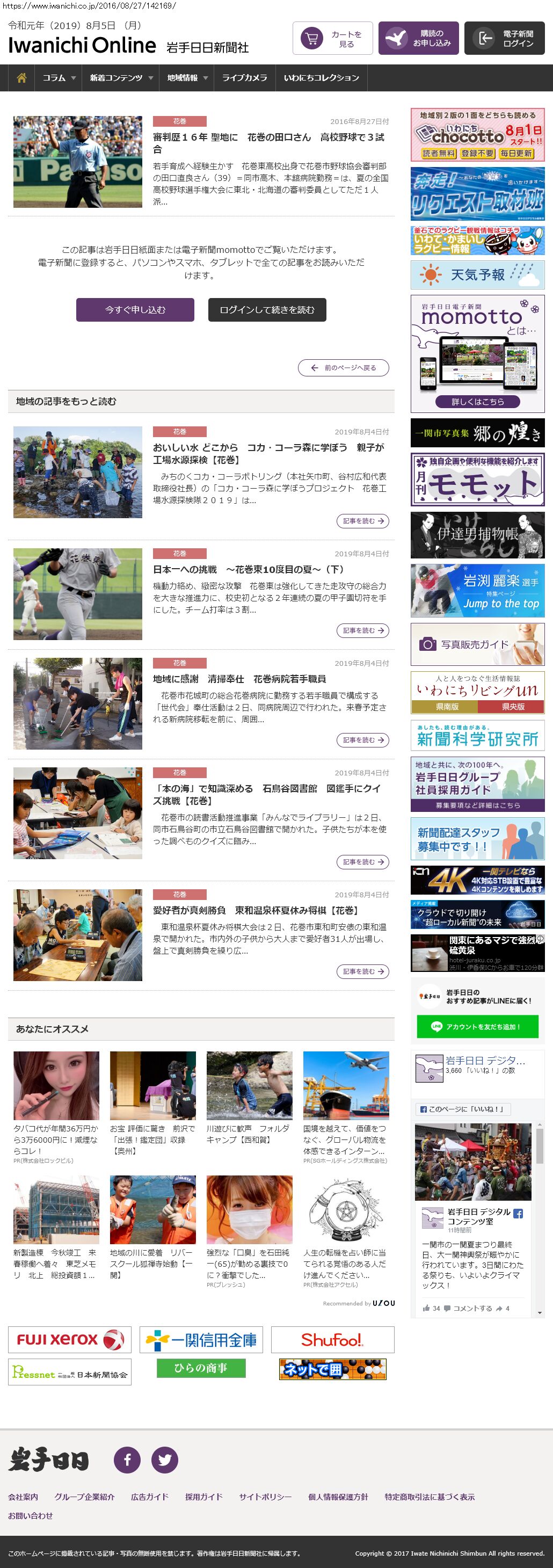This screenshot has height=1568, width=553.
Task: Expand the コラム menu
Action: [x=59, y=78]
